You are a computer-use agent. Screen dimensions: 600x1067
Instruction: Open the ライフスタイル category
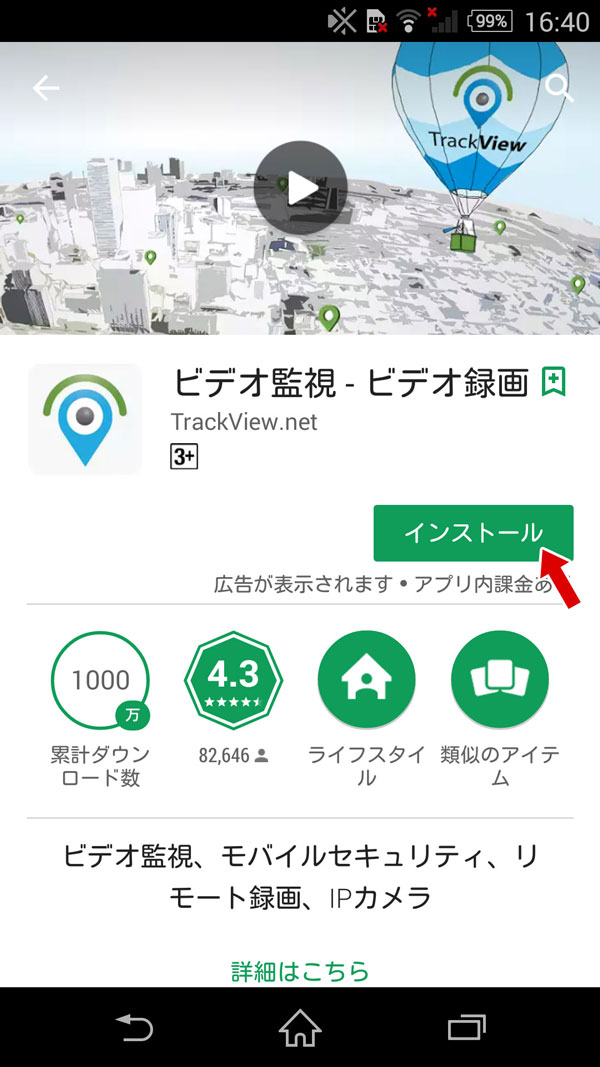point(366,680)
